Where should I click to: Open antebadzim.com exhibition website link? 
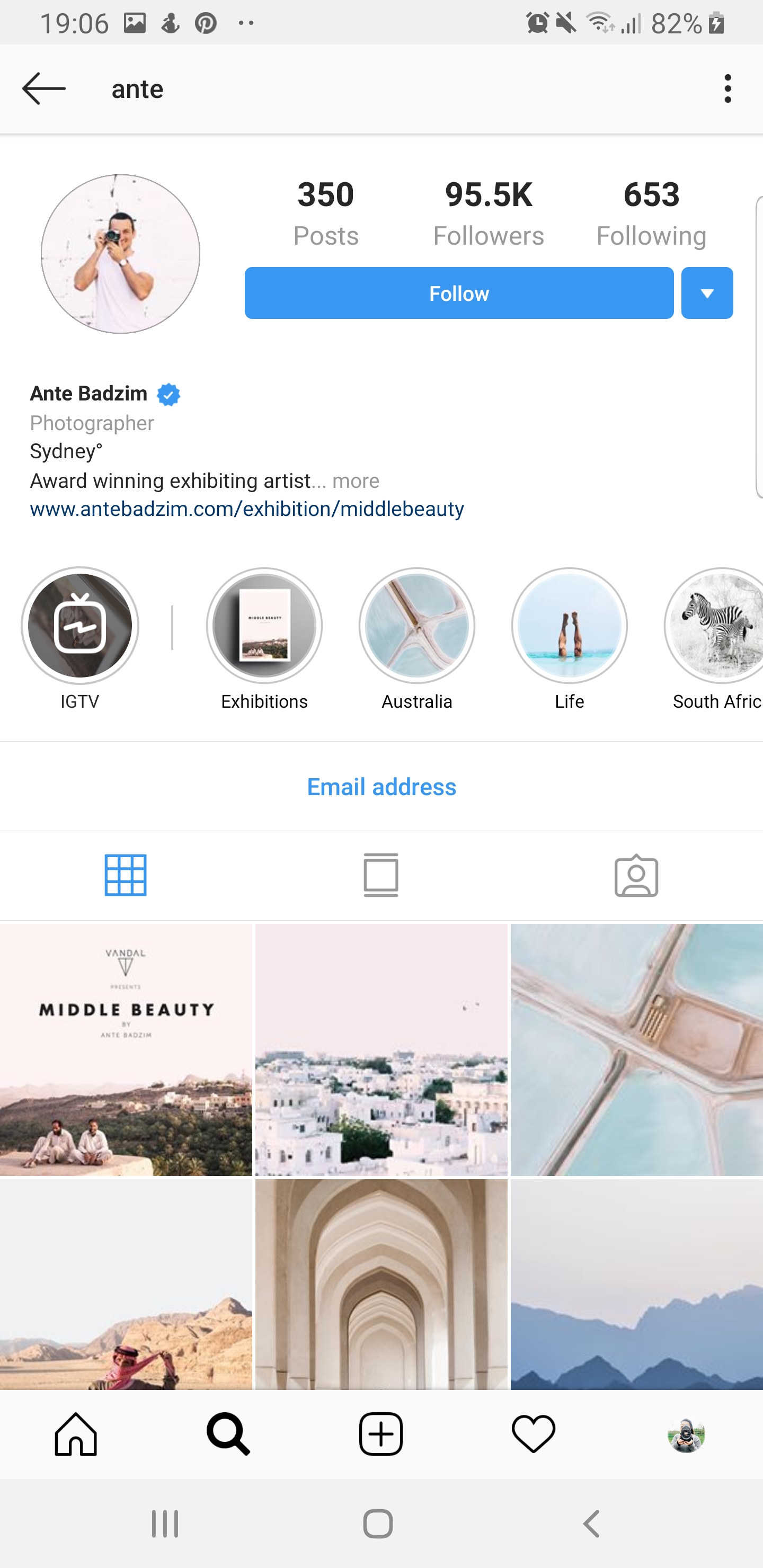coord(246,509)
